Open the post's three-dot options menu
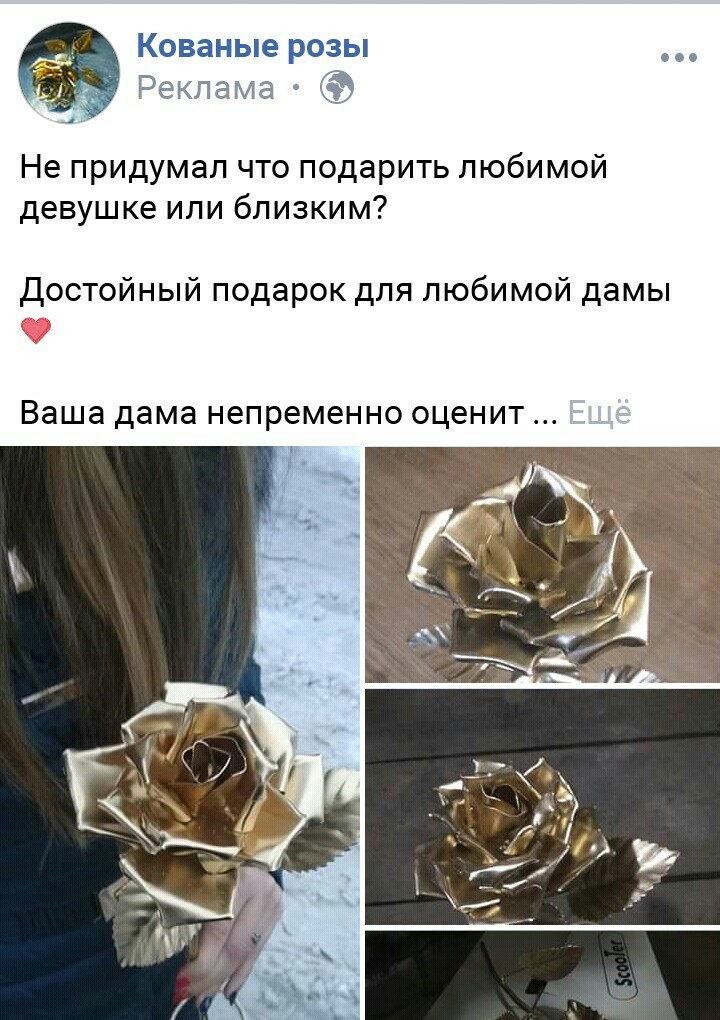 (x=678, y=58)
